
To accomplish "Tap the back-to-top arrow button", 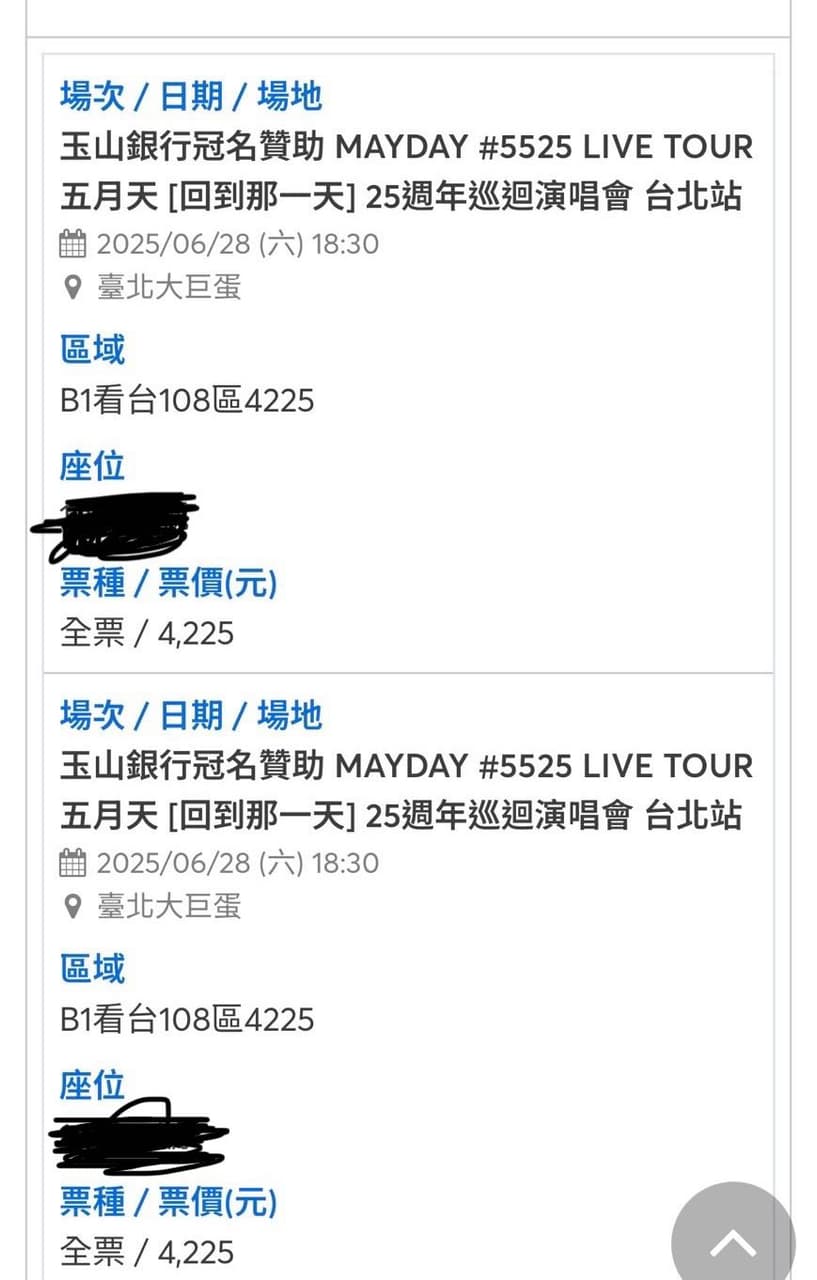I will 733,1240.
